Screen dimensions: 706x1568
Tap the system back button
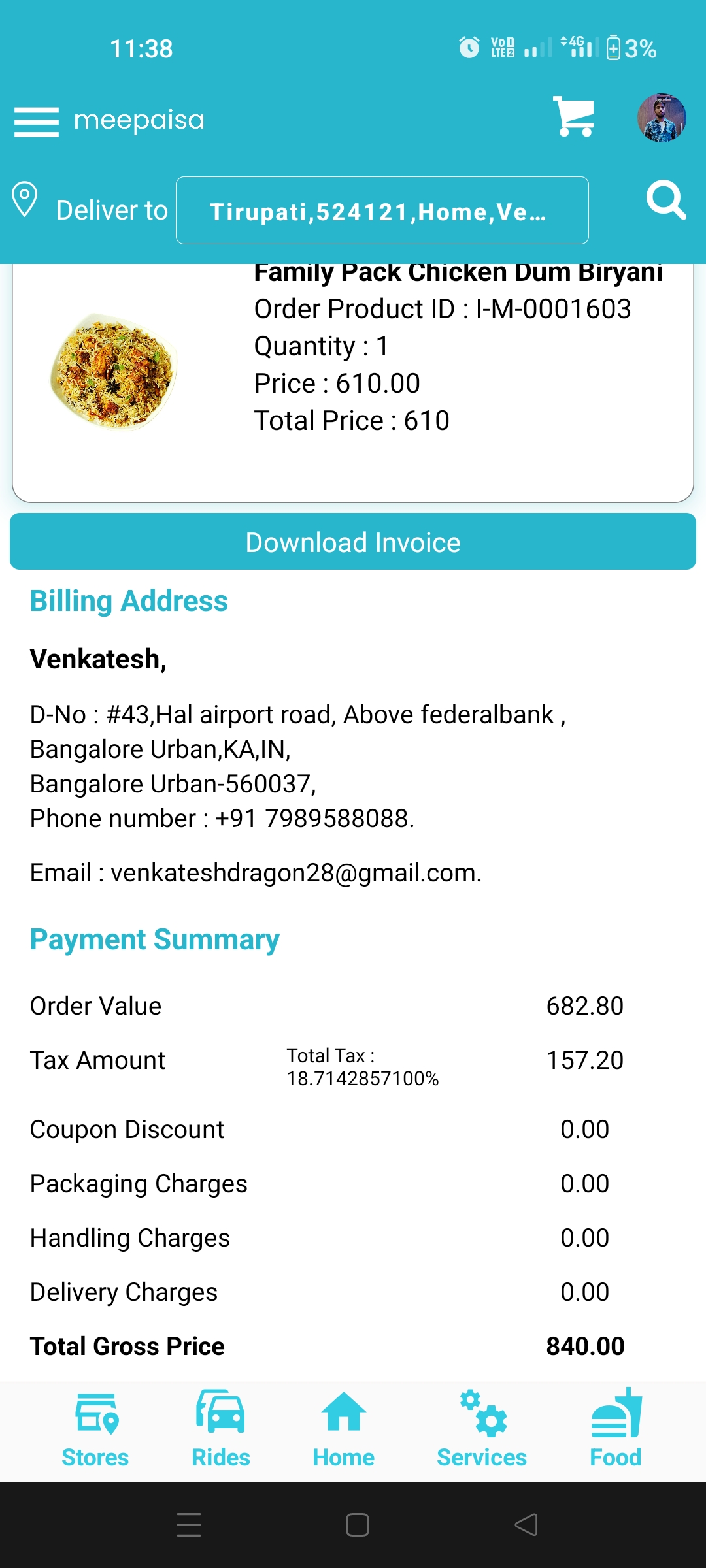(x=526, y=1525)
